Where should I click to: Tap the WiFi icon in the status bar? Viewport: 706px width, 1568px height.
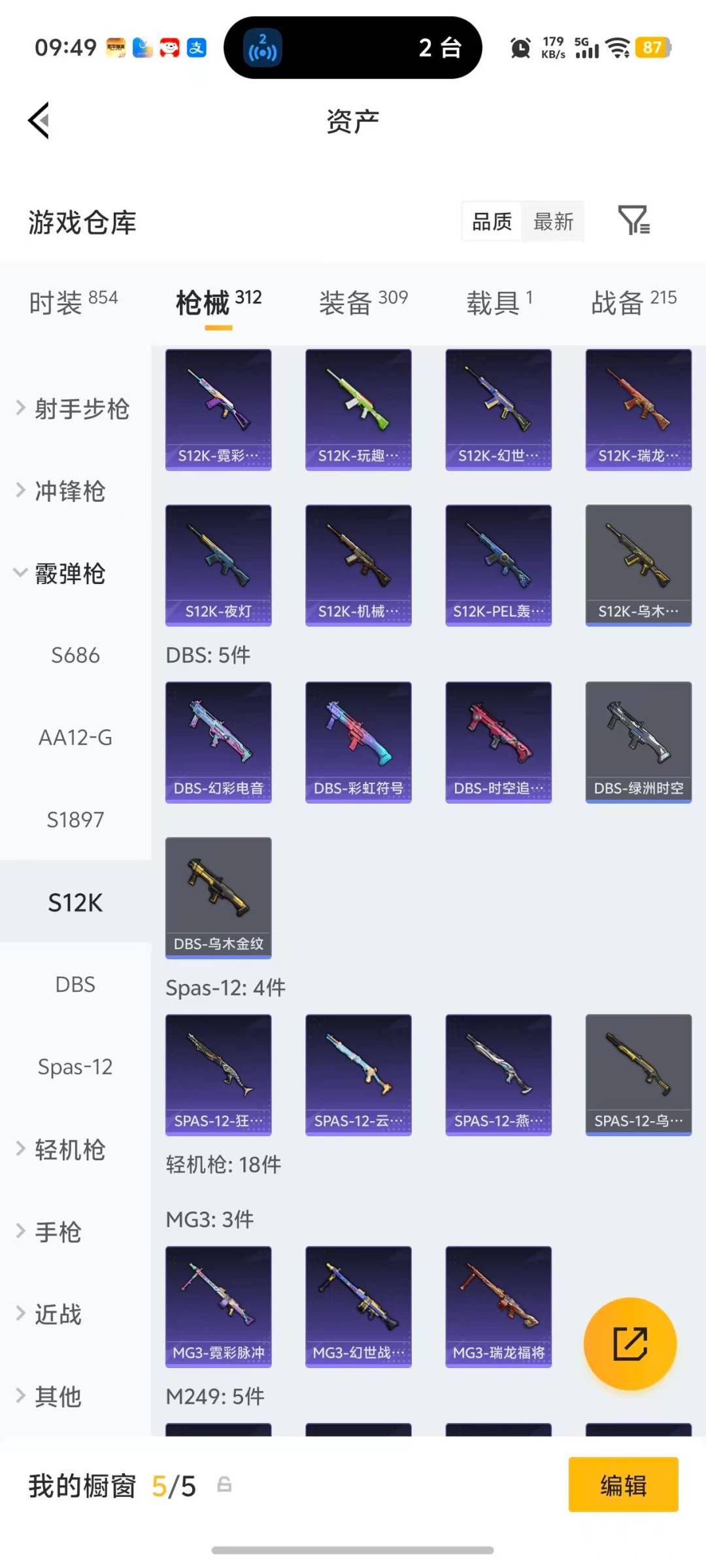click(617, 47)
